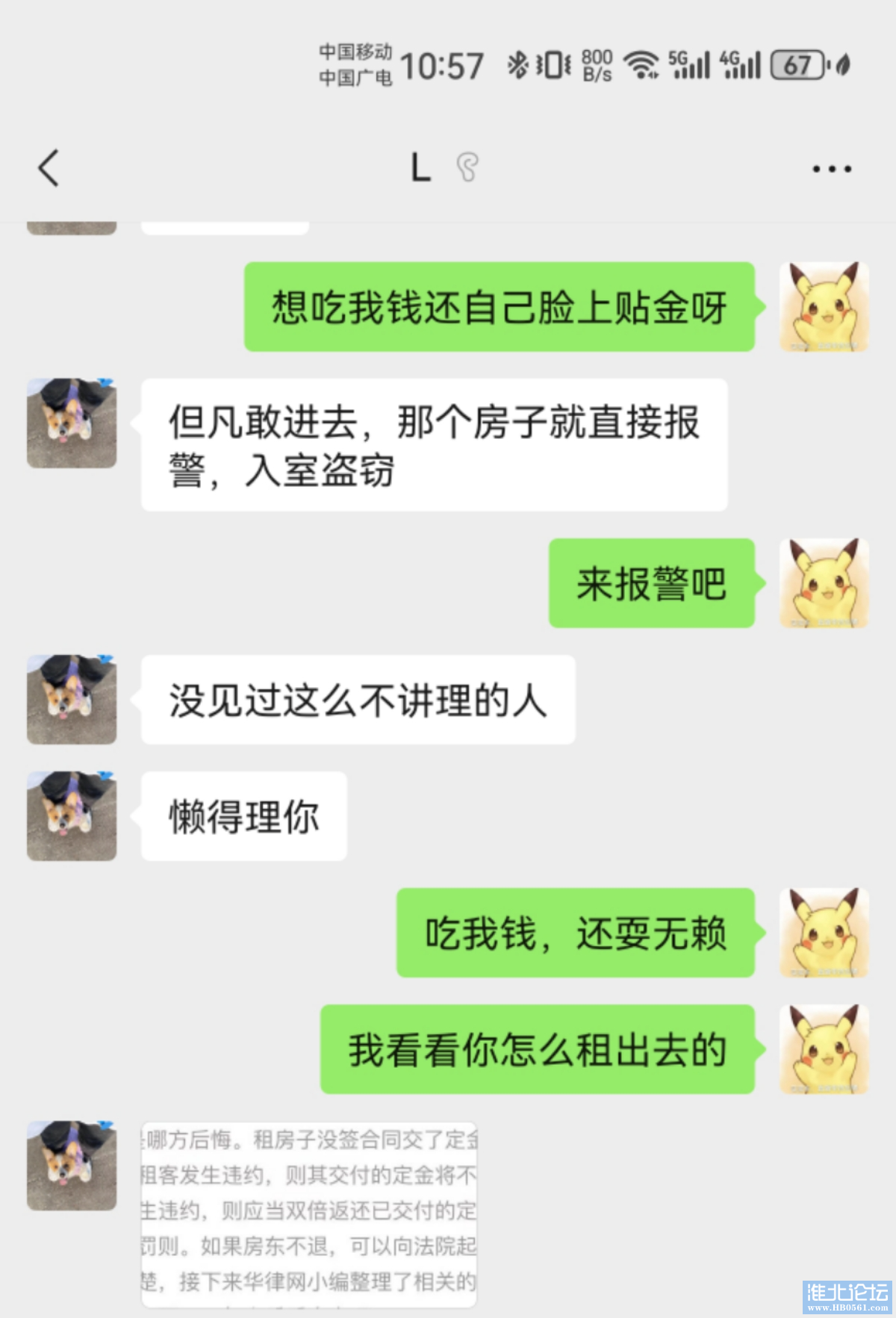Open contact's avatar beside 懒得理你 message

[72, 815]
